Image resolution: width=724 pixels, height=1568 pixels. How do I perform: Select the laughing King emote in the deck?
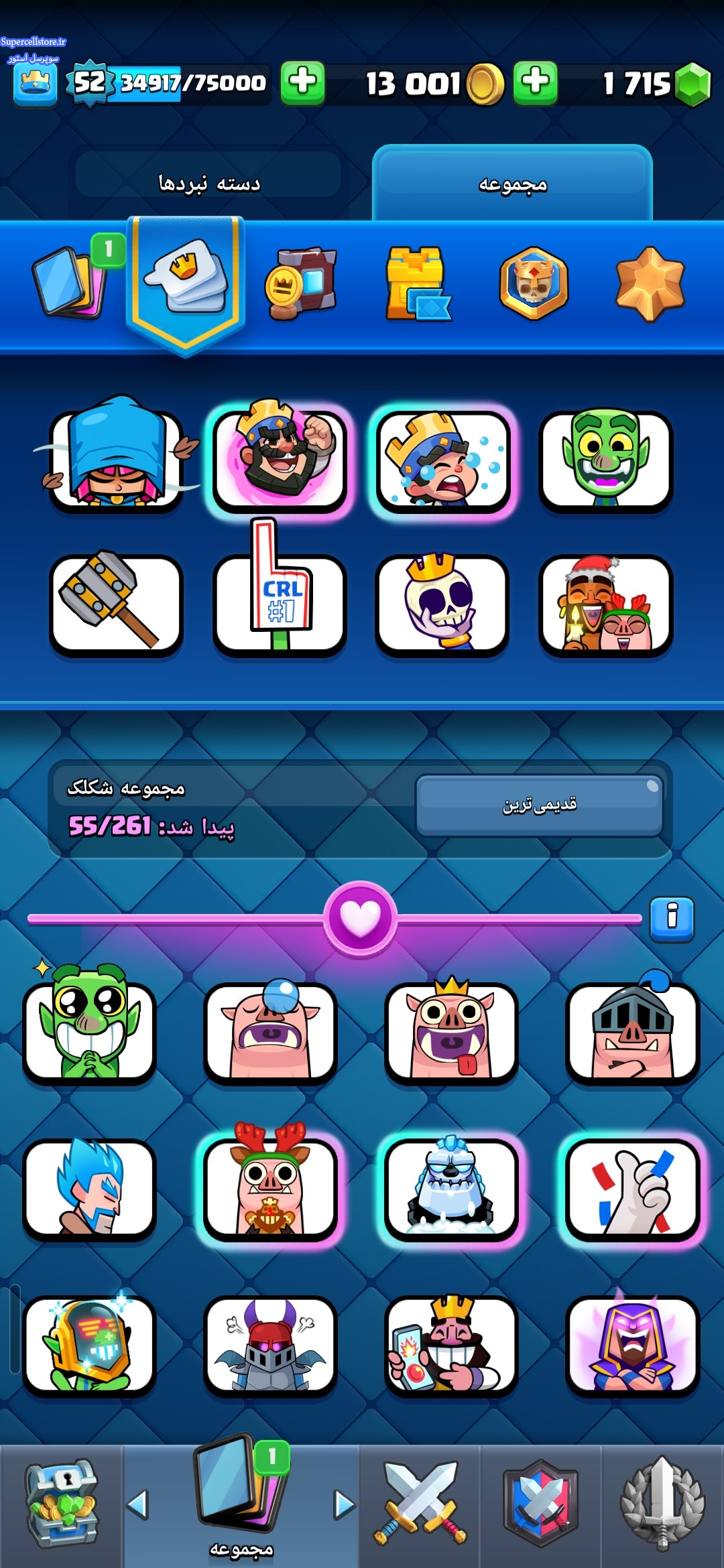pyautogui.click(x=280, y=460)
